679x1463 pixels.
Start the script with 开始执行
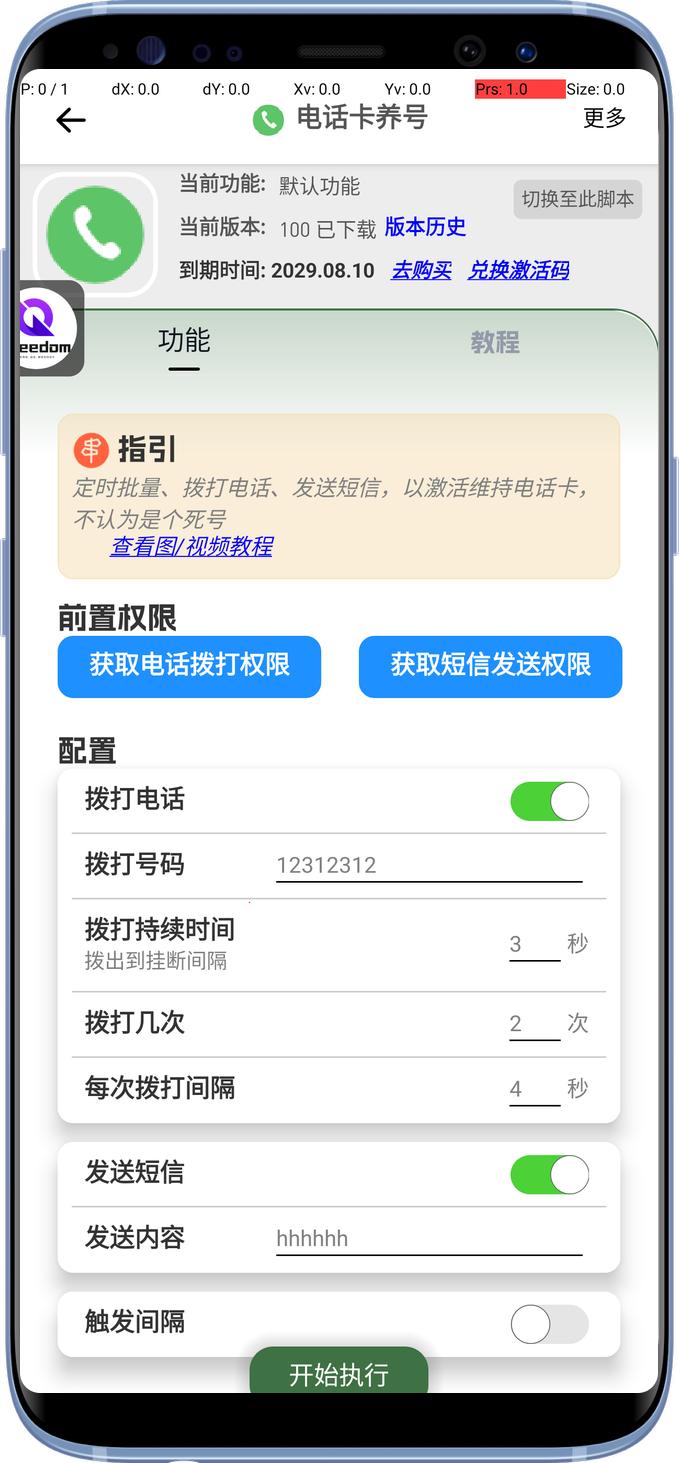(339, 1374)
